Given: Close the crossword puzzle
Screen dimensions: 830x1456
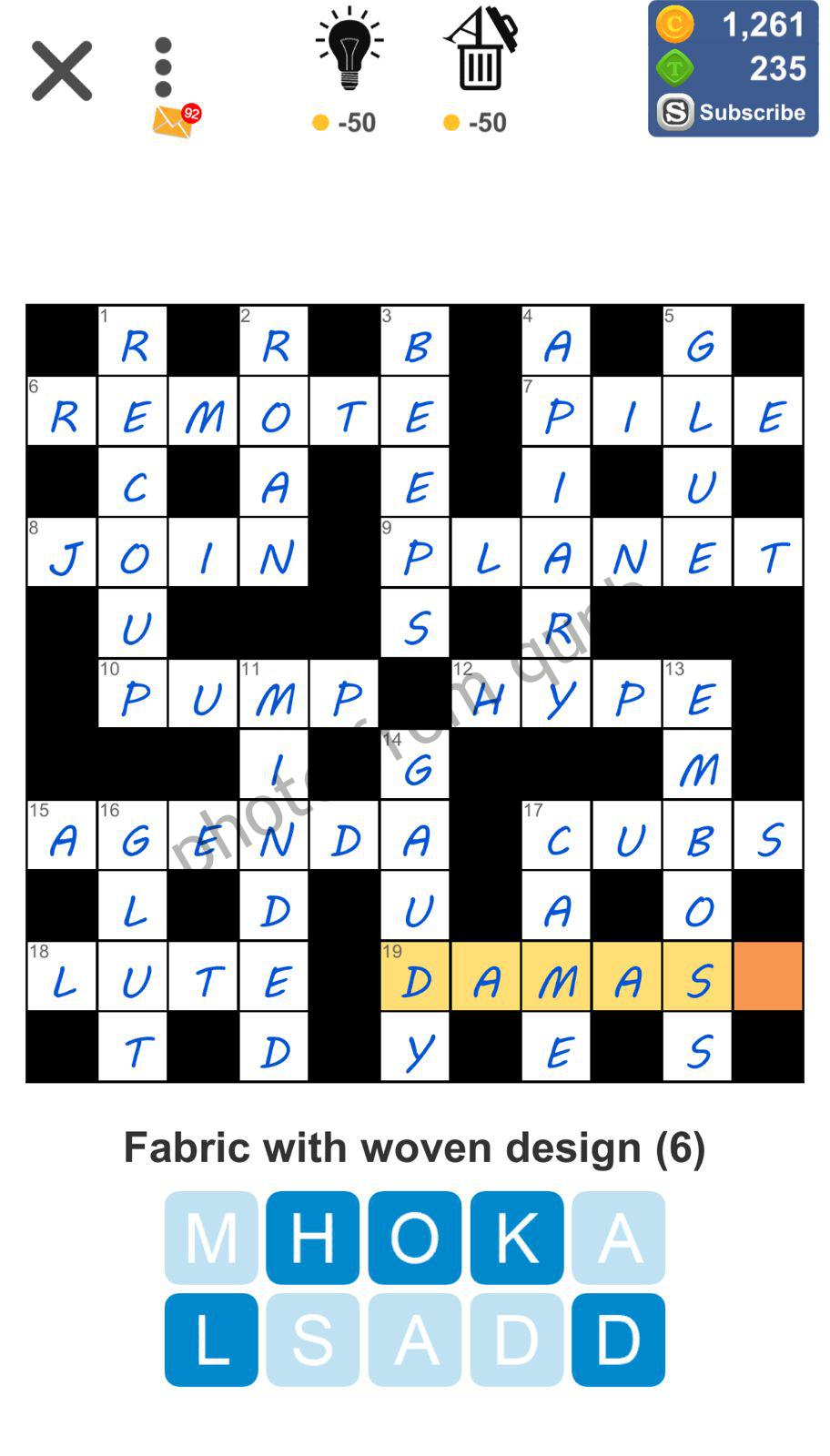Looking at the screenshot, I should pyautogui.click(x=62, y=70).
